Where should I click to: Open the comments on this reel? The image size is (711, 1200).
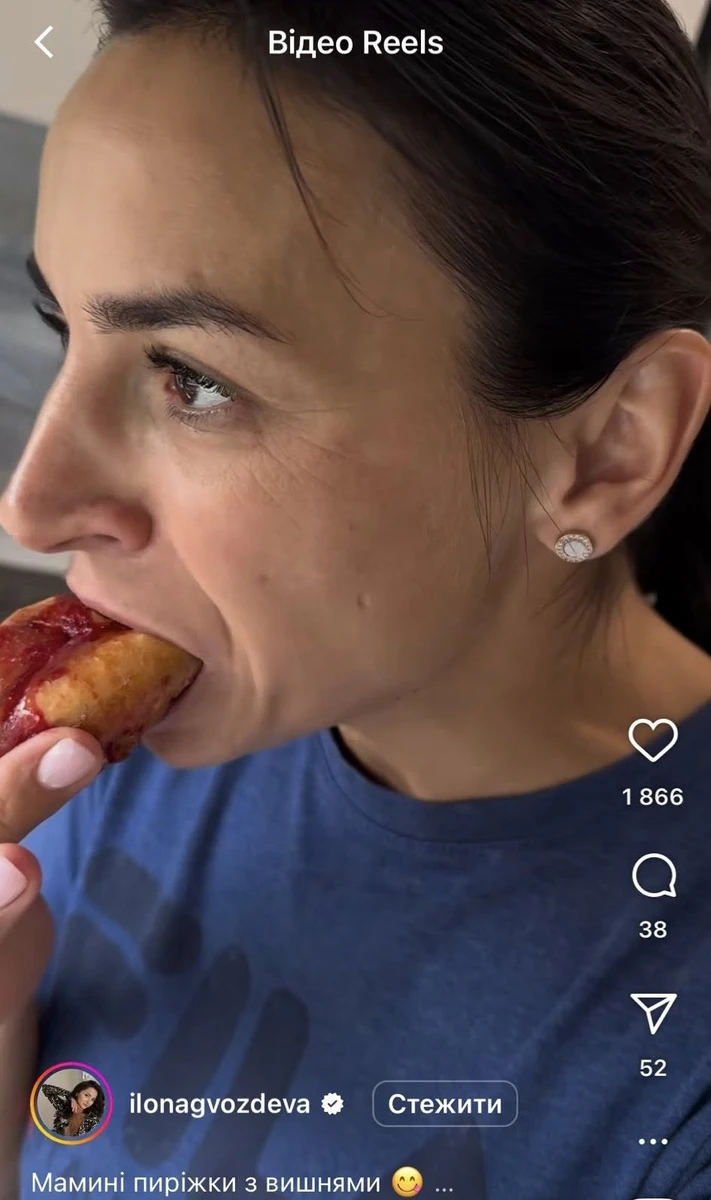653,878
